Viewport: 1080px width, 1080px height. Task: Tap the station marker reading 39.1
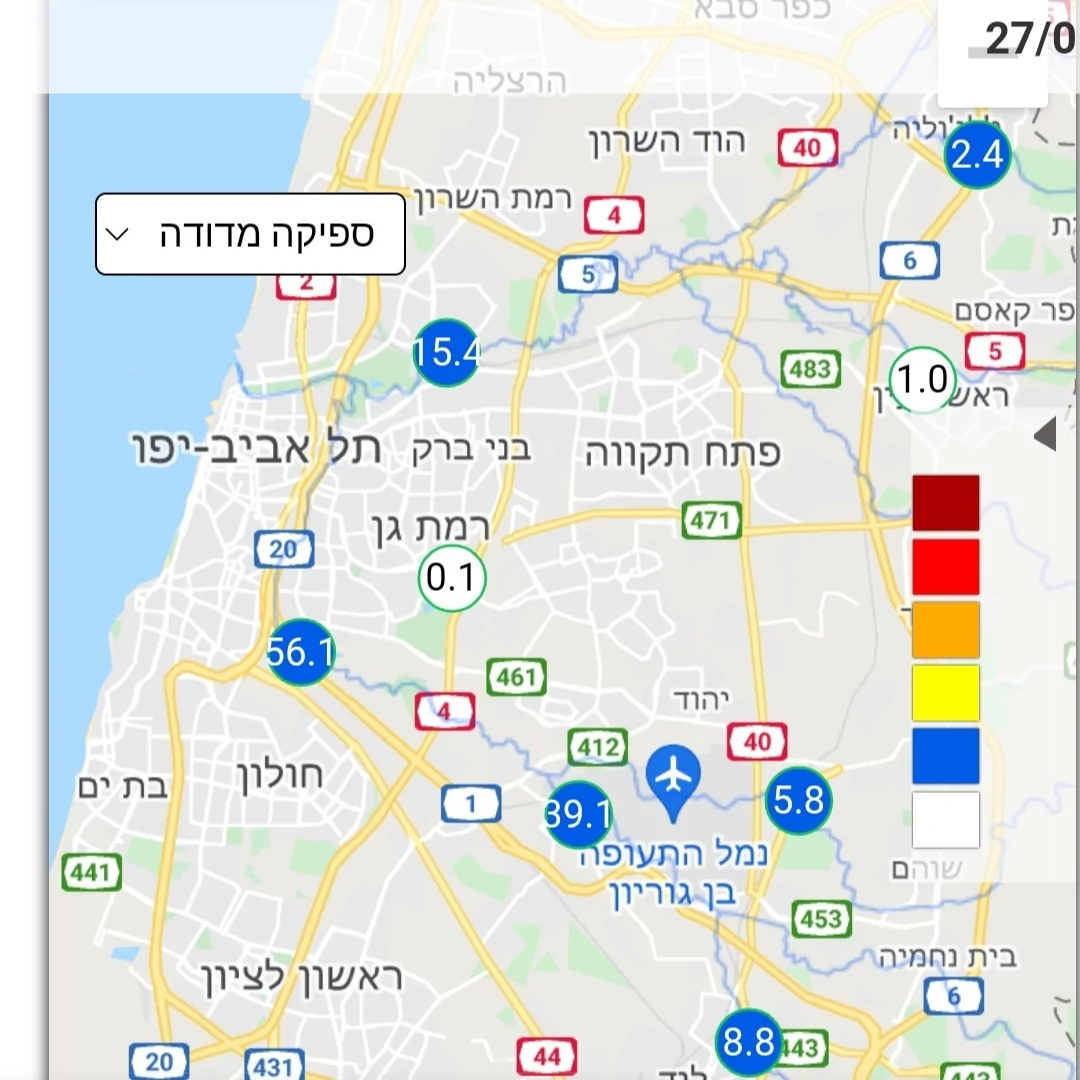(x=579, y=814)
